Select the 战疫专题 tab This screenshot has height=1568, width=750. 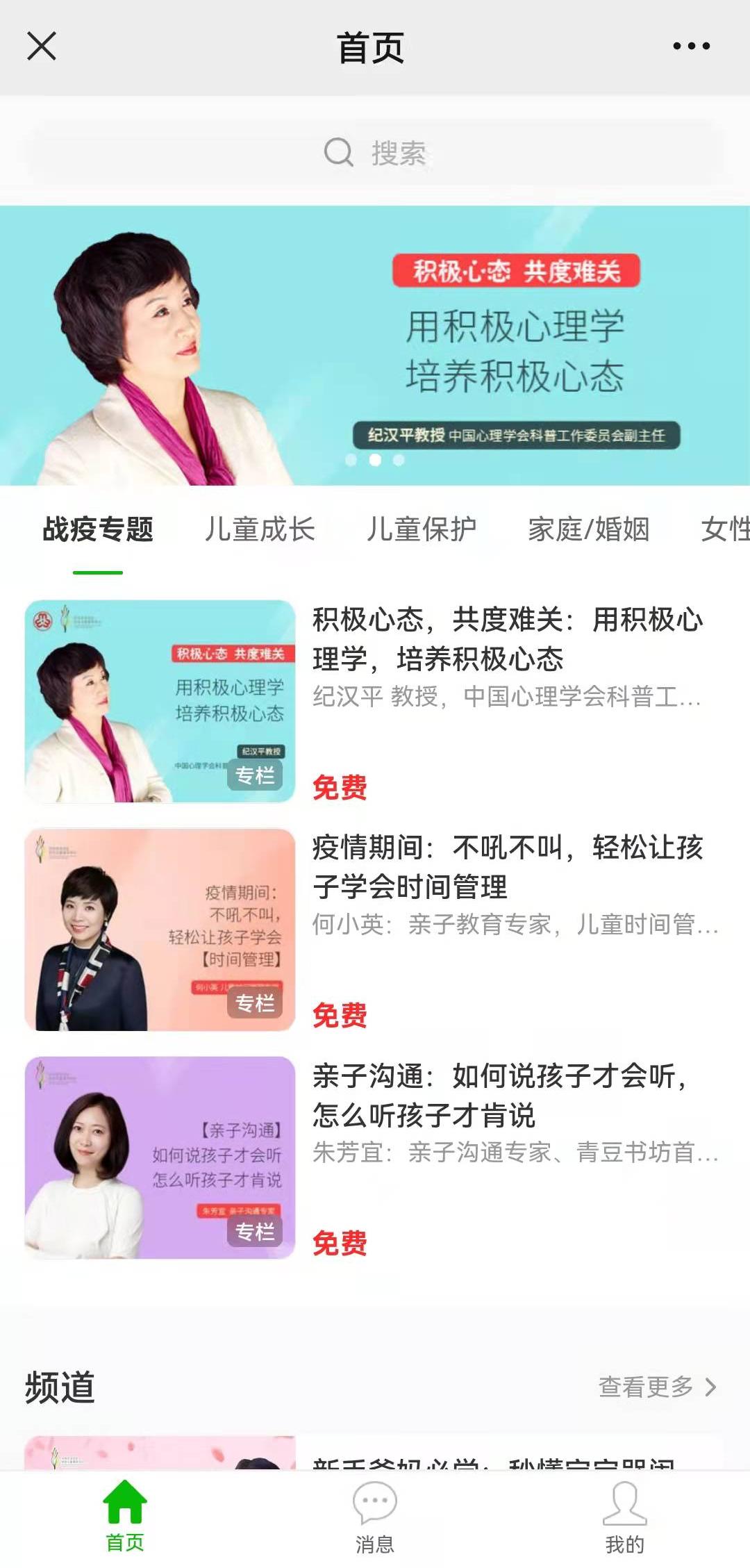click(x=98, y=529)
